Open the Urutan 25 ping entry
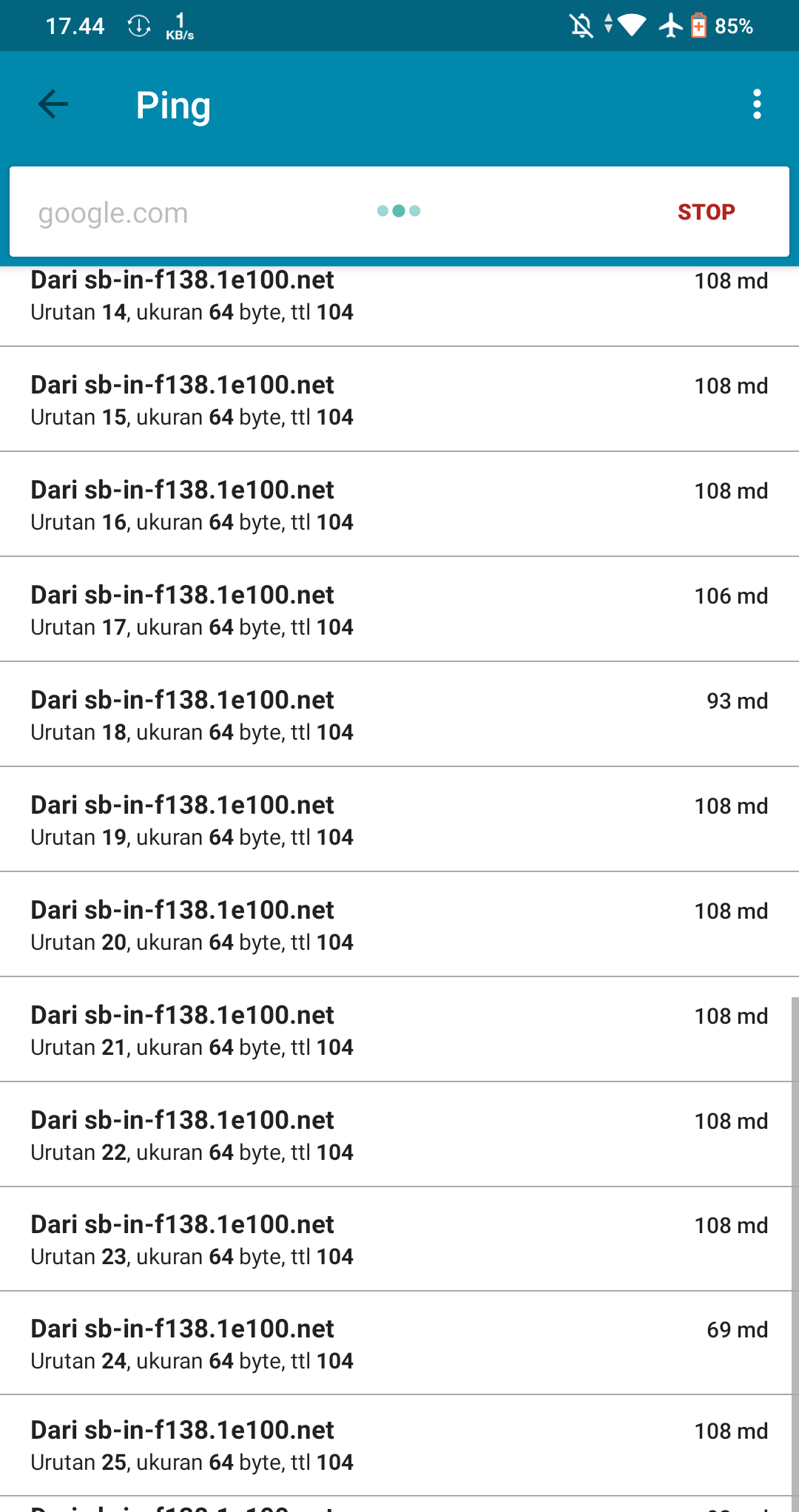 399,1445
